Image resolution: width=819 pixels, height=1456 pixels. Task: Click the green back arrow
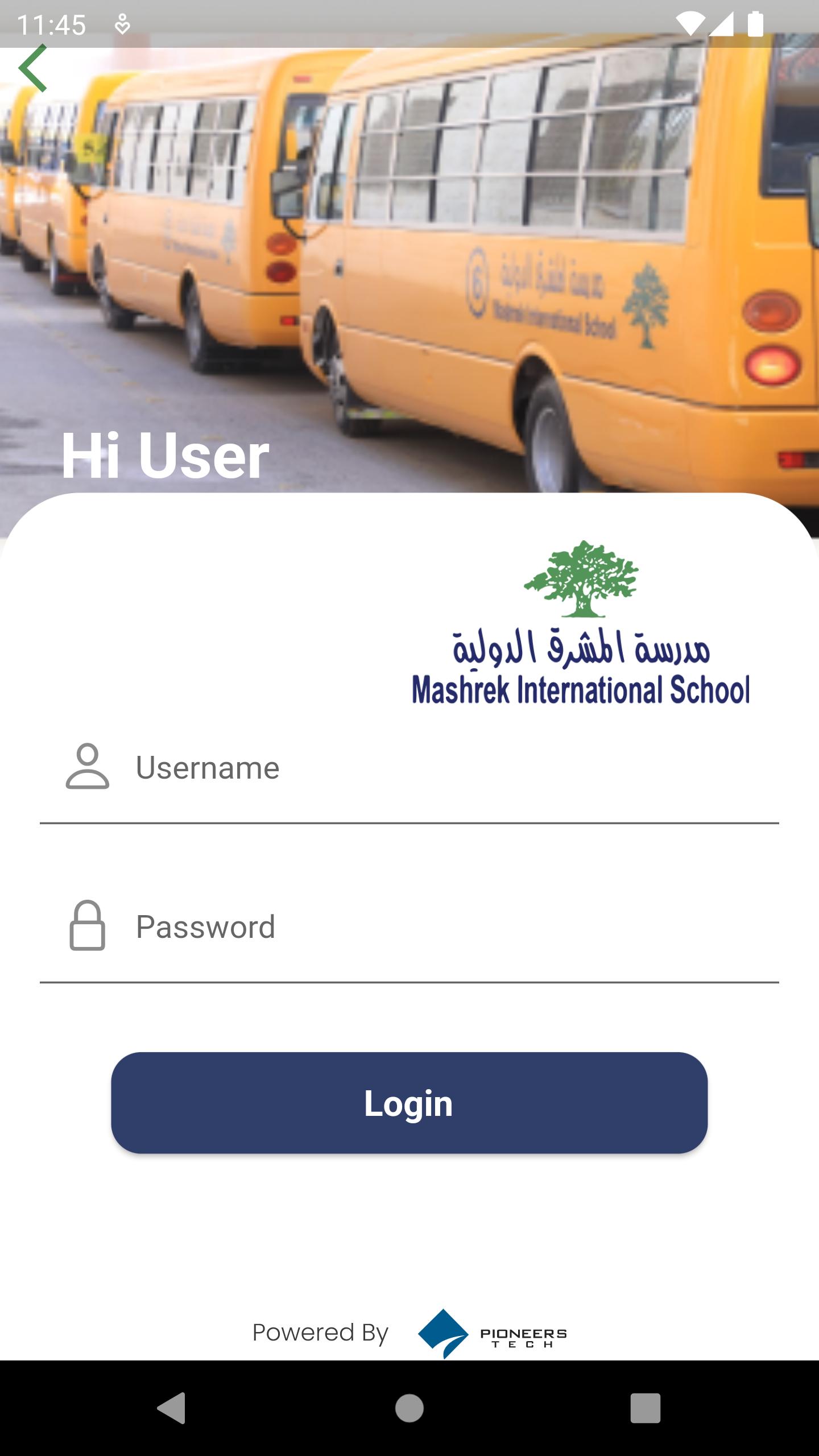pos(32,67)
